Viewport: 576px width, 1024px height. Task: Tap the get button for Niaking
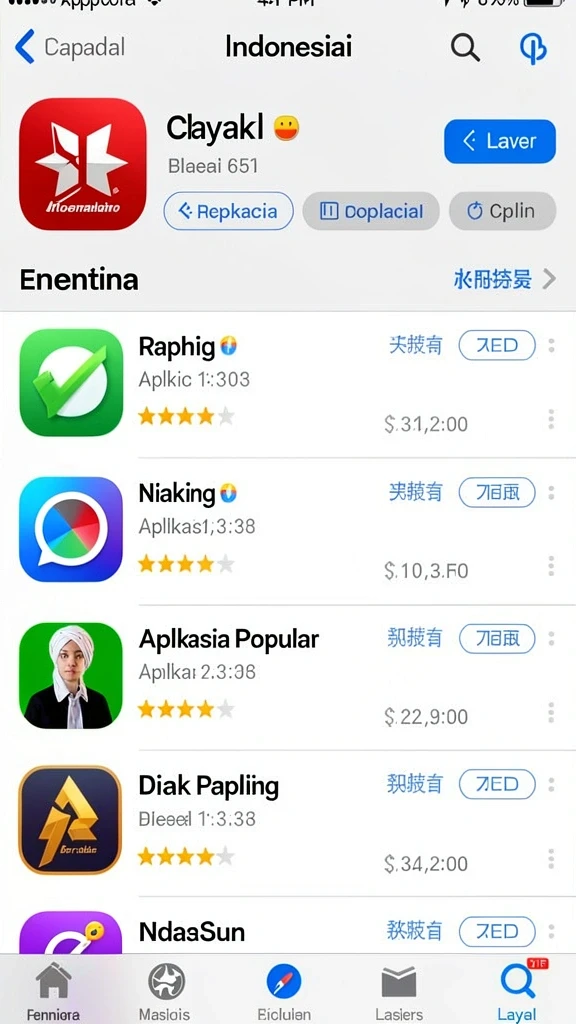point(497,492)
